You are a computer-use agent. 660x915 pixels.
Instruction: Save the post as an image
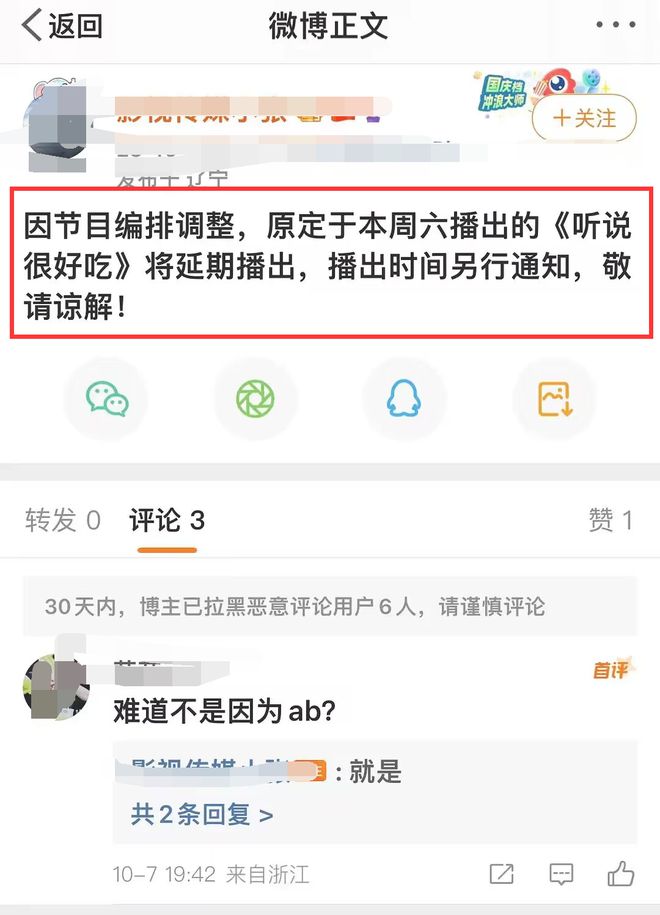pyautogui.click(x=554, y=399)
